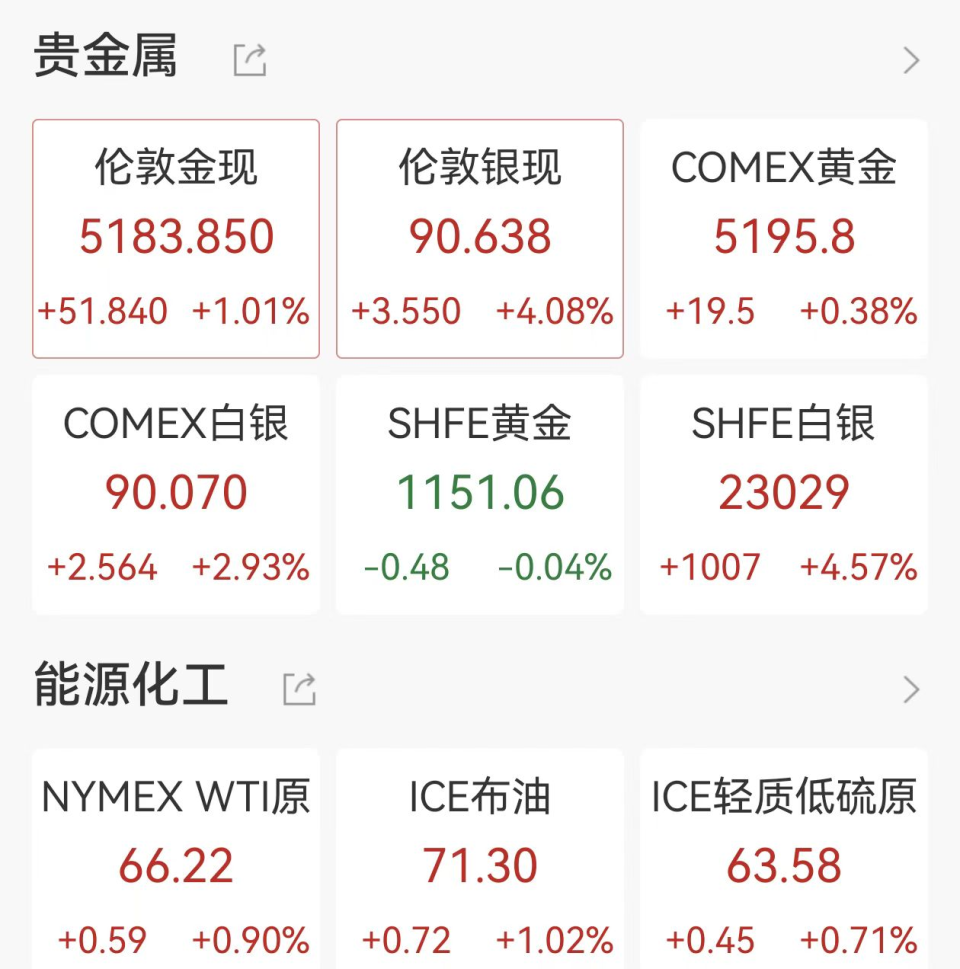960x969 pixels.
Task: Click the share icon next to 贵金属
Action: tap(249, 59)
